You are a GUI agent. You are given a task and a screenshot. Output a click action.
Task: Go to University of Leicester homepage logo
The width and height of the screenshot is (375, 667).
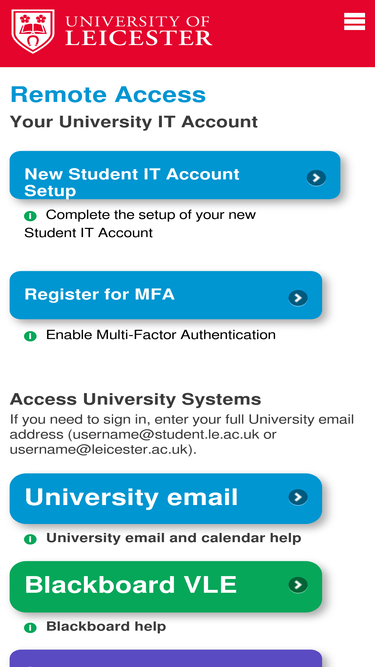[x=111, y=31]
